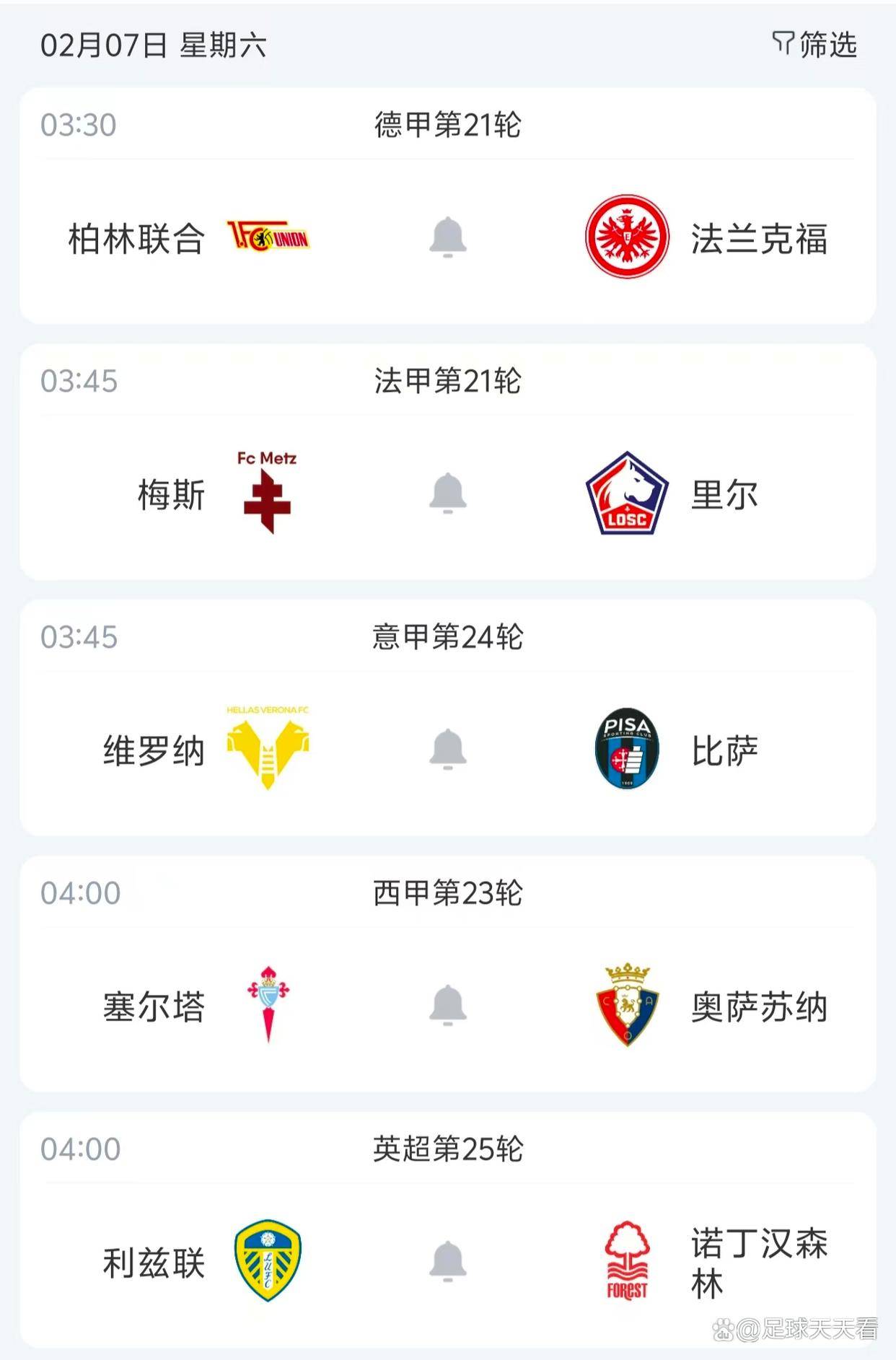This screenshot has width=896, height=1360.
Task: Turn on the 塞尔塔 vs 奥萨苏纳 match alert
Action: (447, 1005)
